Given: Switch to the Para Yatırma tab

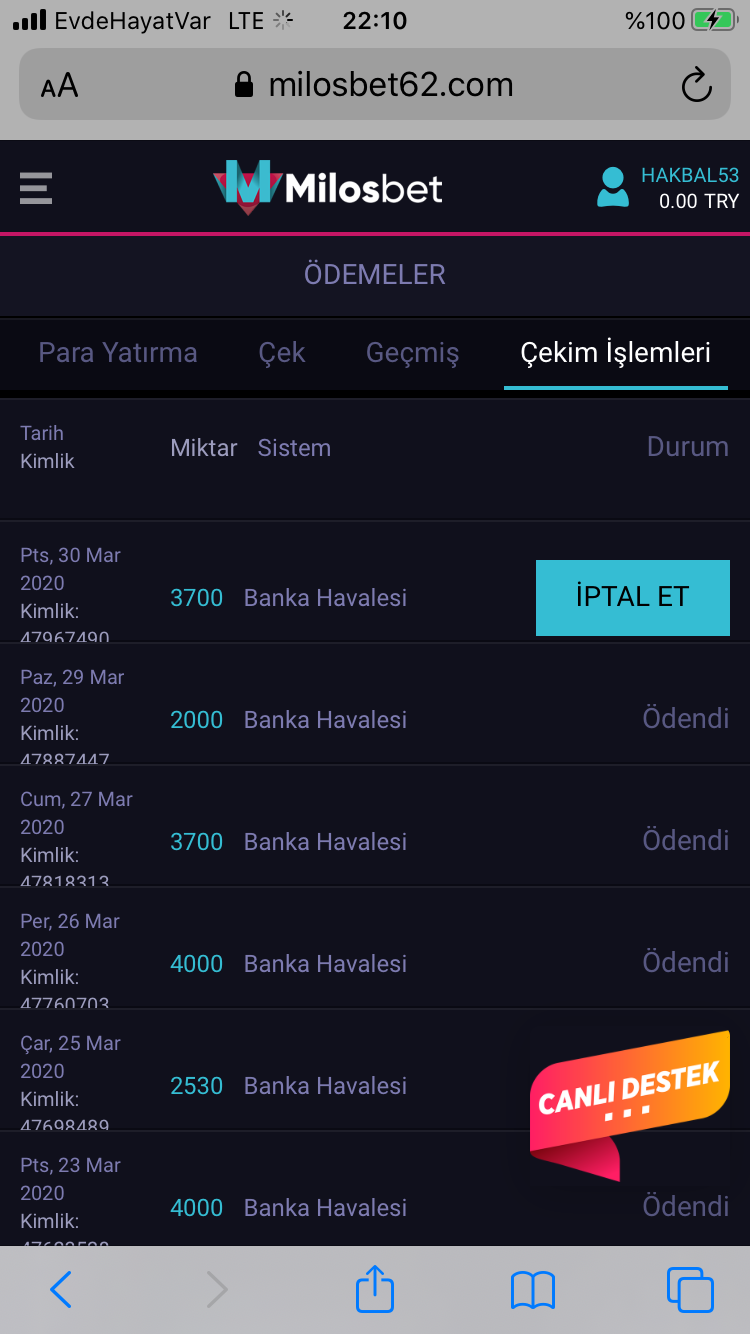Looking at the screenshot, I should 118,352.
